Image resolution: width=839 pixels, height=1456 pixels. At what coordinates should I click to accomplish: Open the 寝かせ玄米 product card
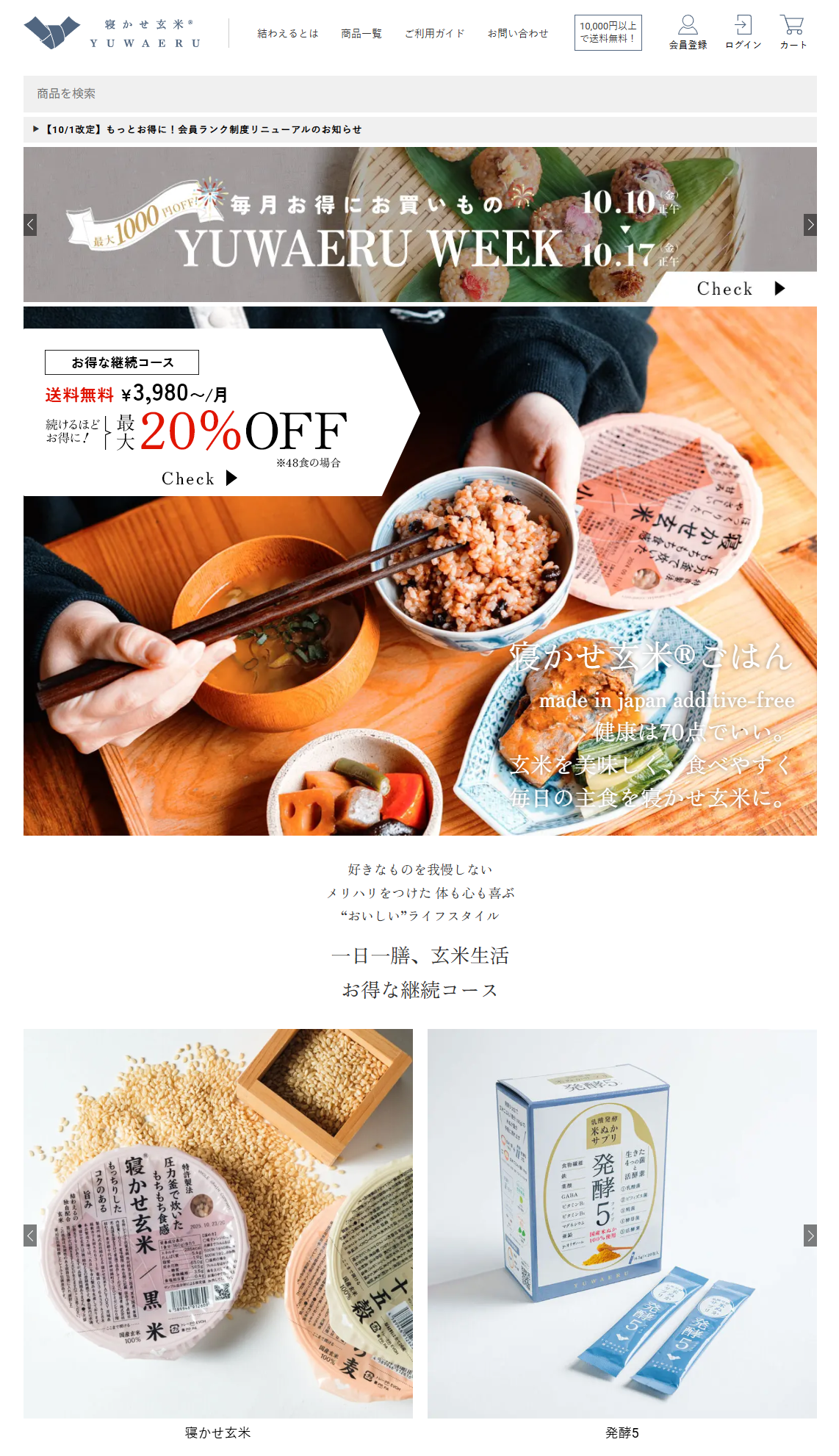217,1224
